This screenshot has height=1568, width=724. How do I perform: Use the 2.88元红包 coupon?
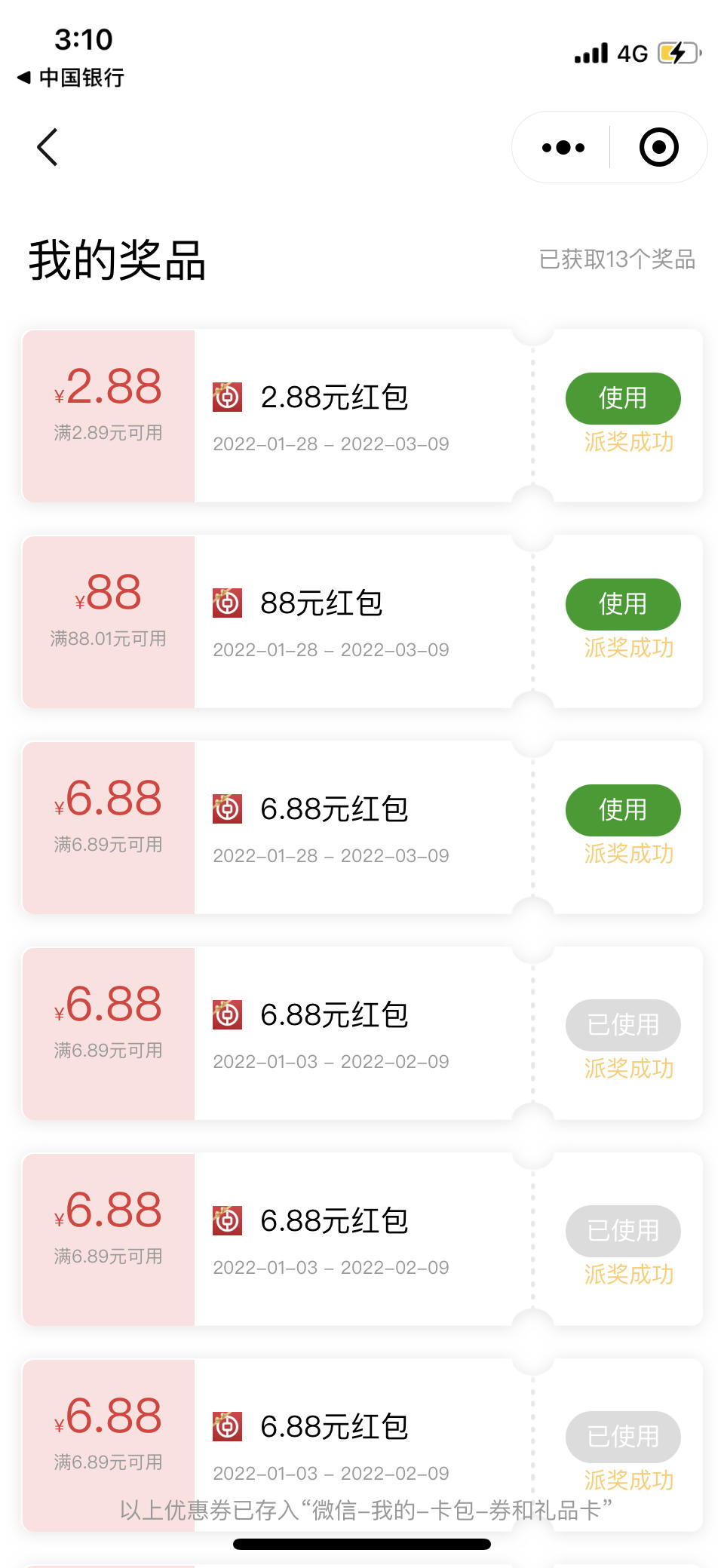[x=623, y=398]
